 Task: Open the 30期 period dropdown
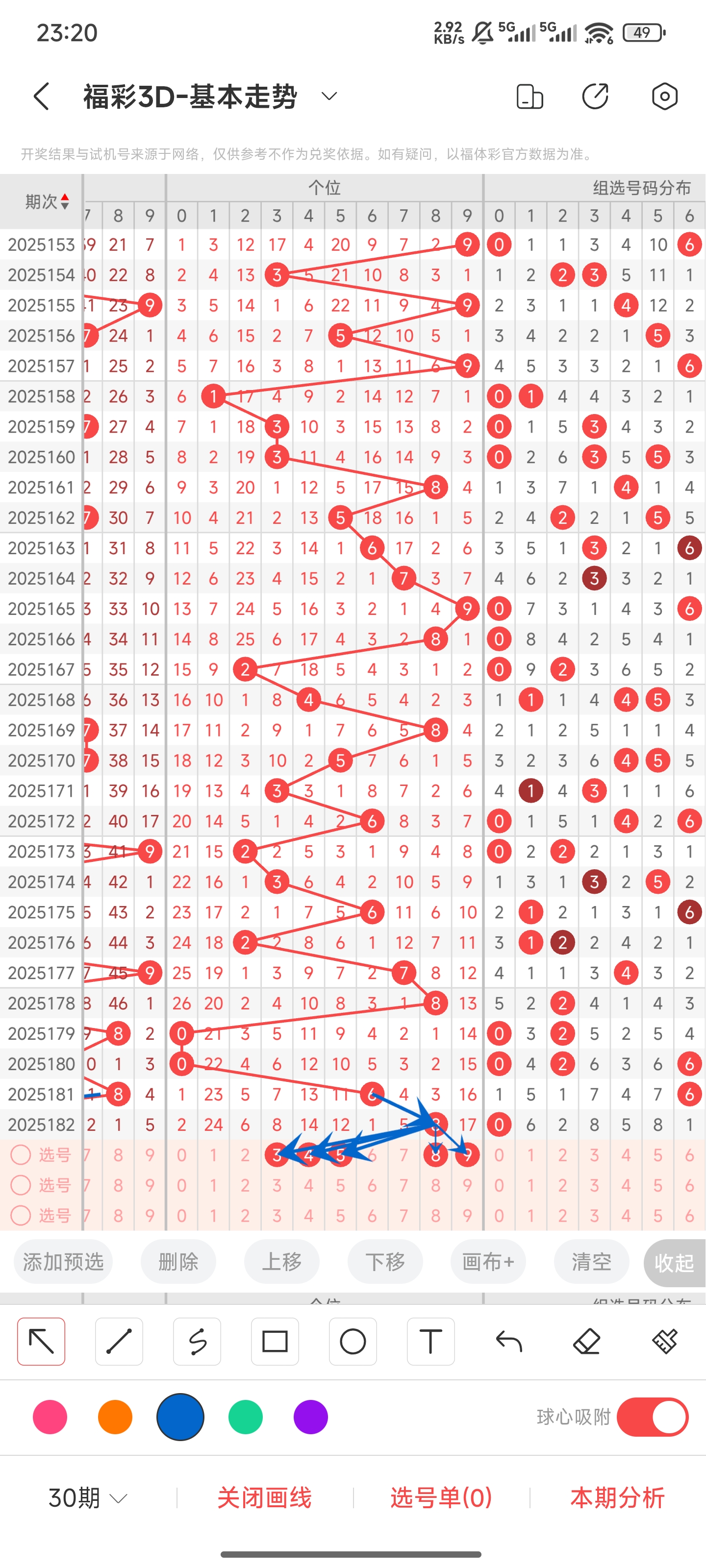(88, 1498)
